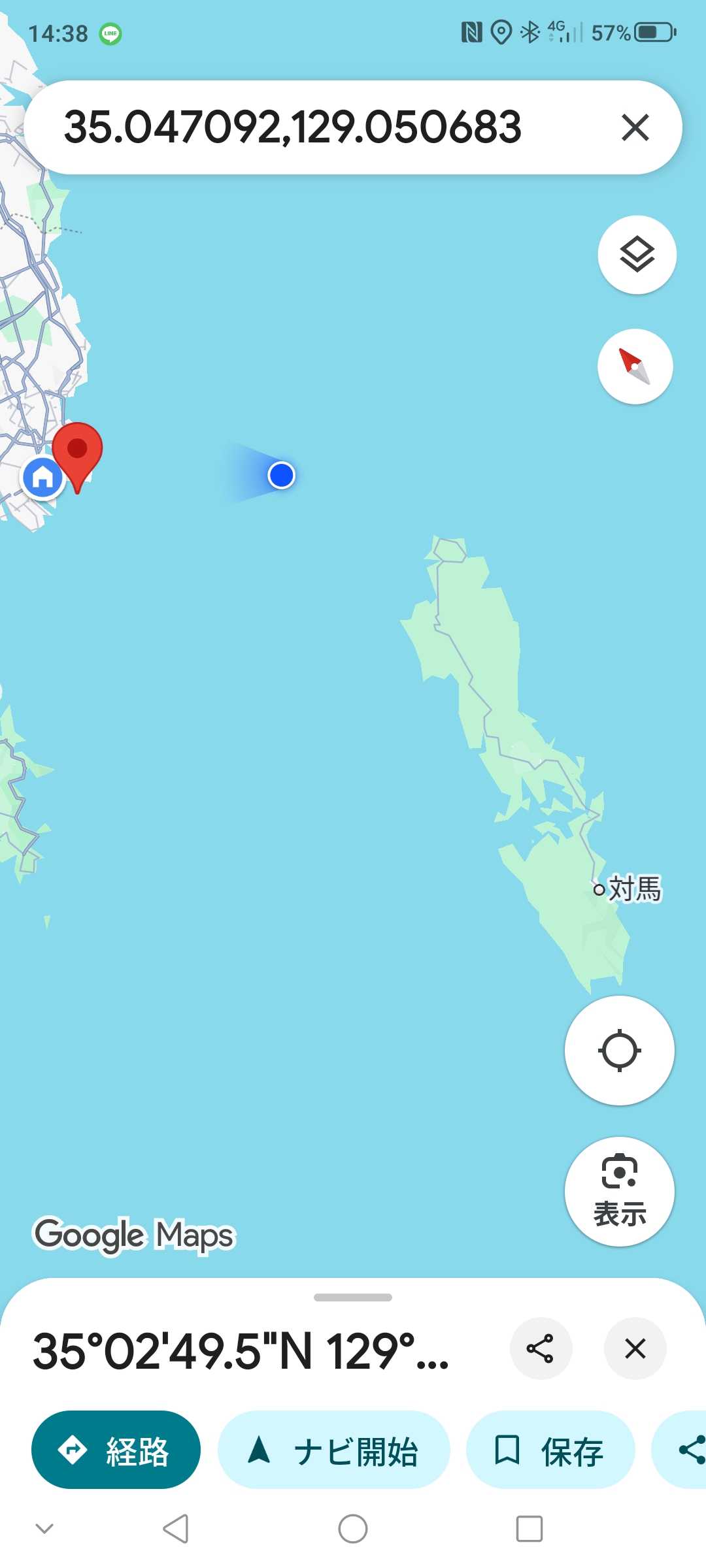Image resolution: width=706 pixels, height=1568 pixels.
Task: Save this location with 保存
Action: coord(550,1450)
